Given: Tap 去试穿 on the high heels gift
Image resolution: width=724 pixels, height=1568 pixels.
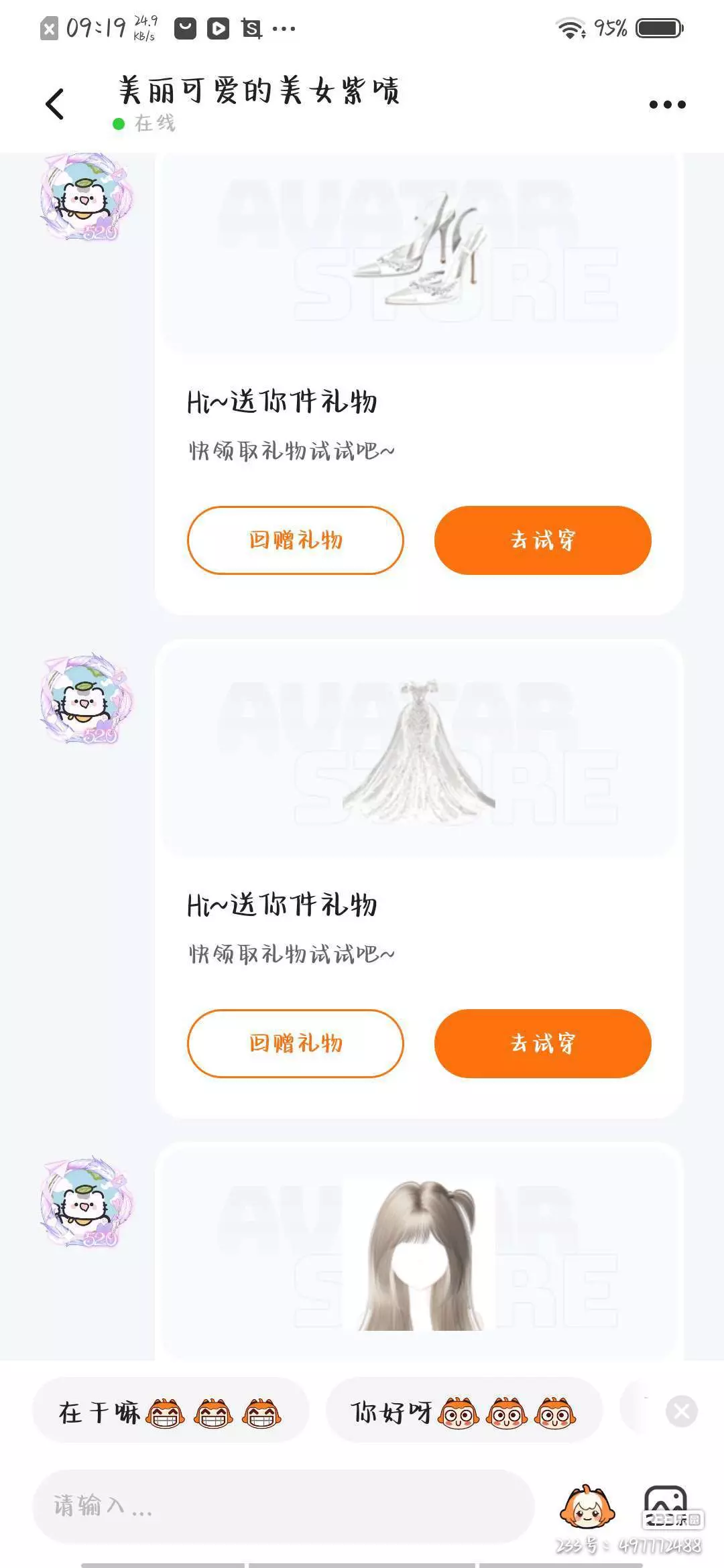Looking at the screenshot, I should [543, 540].
